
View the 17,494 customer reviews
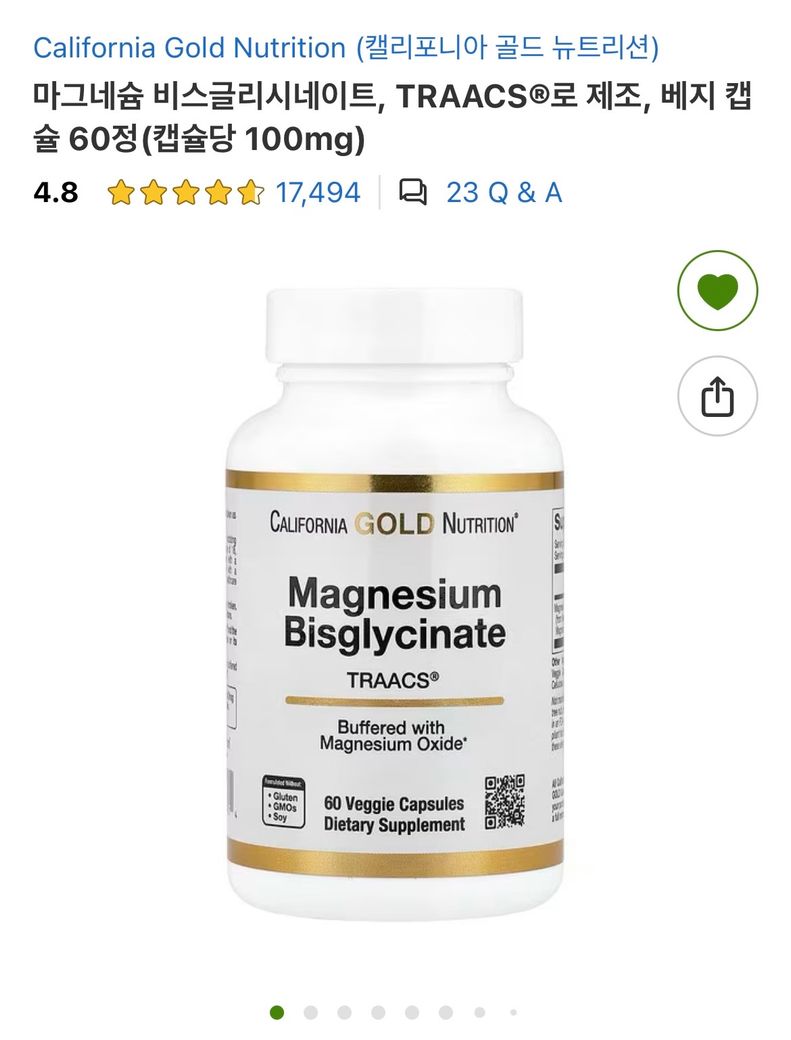[x=317, y=192]
